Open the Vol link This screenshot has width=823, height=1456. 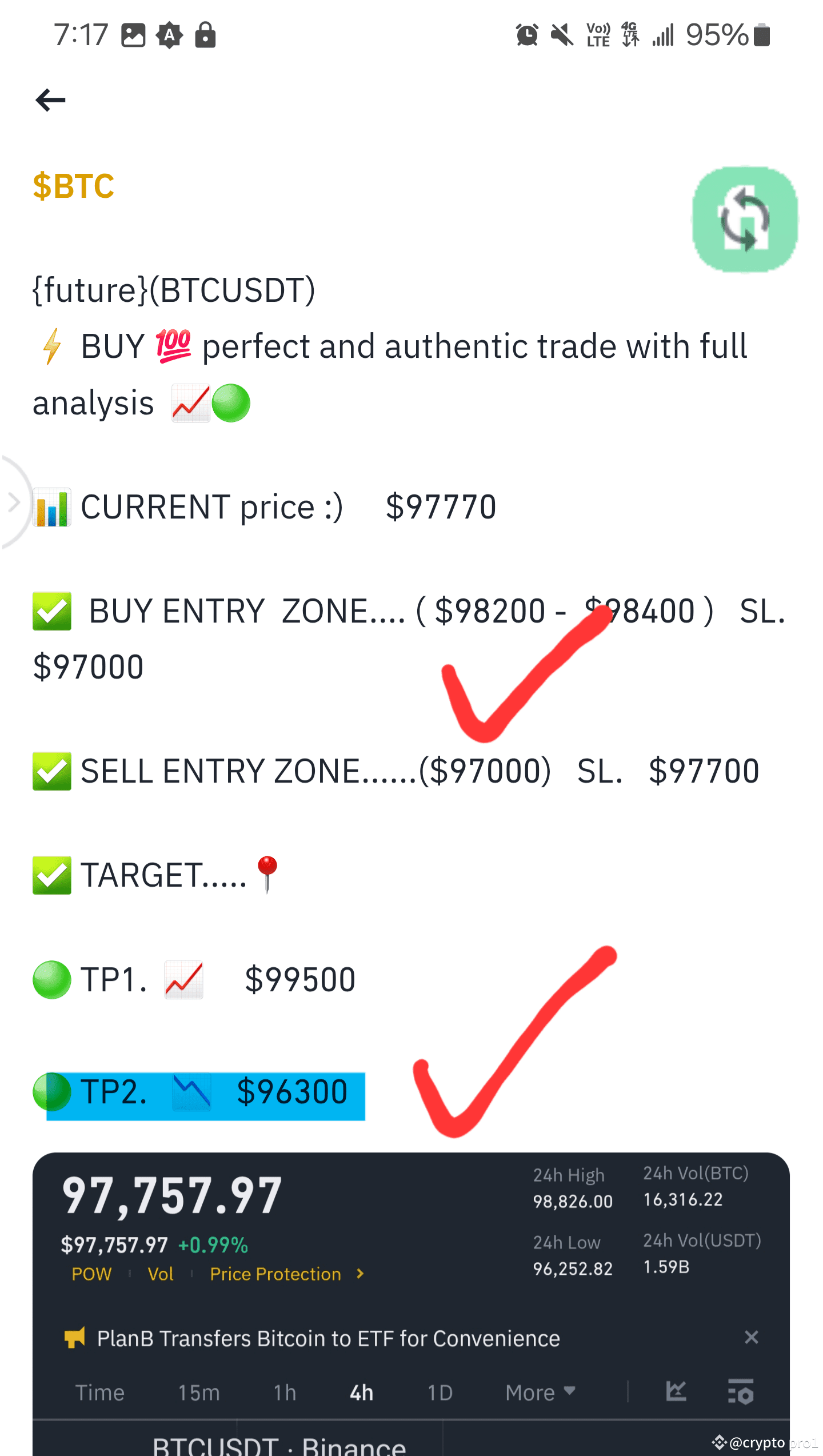tap(161, 1274)
